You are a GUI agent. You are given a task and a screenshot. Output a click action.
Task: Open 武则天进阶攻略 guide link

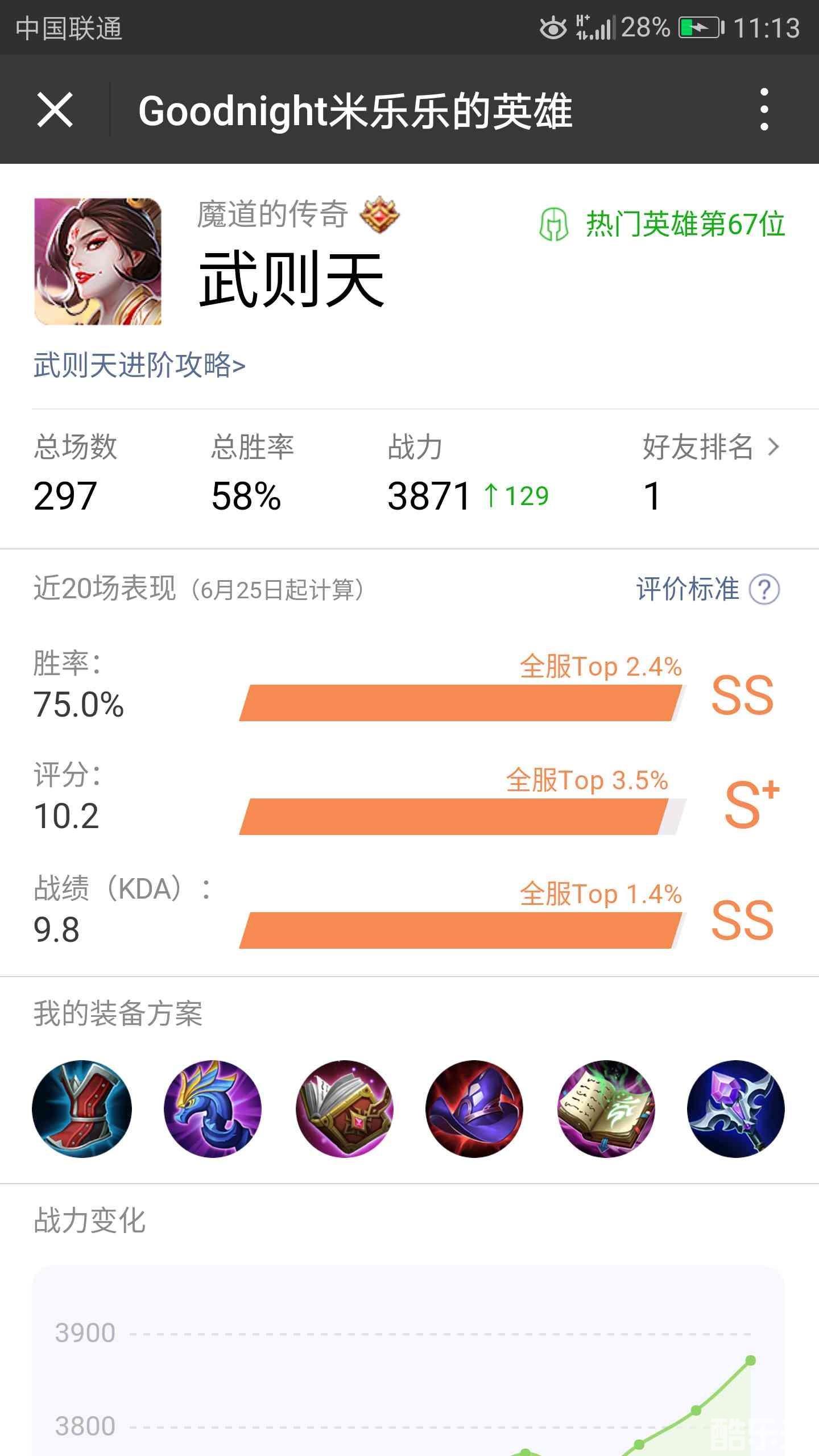(139, 365)
